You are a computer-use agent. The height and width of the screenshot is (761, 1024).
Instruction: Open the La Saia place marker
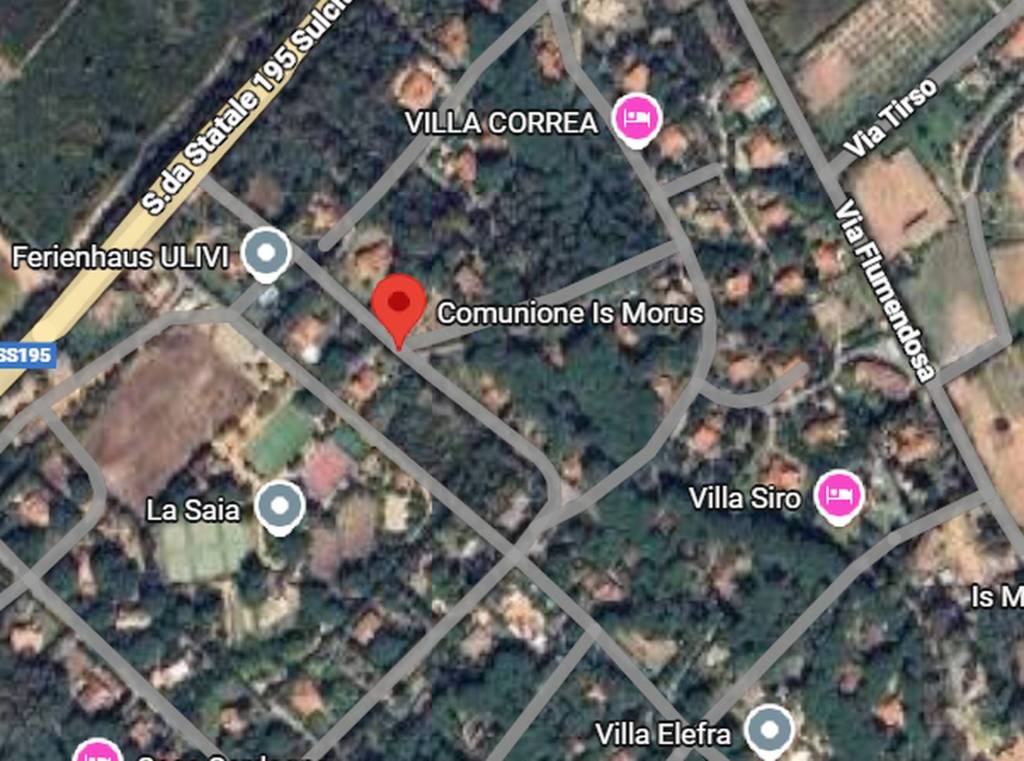(279, 507)
